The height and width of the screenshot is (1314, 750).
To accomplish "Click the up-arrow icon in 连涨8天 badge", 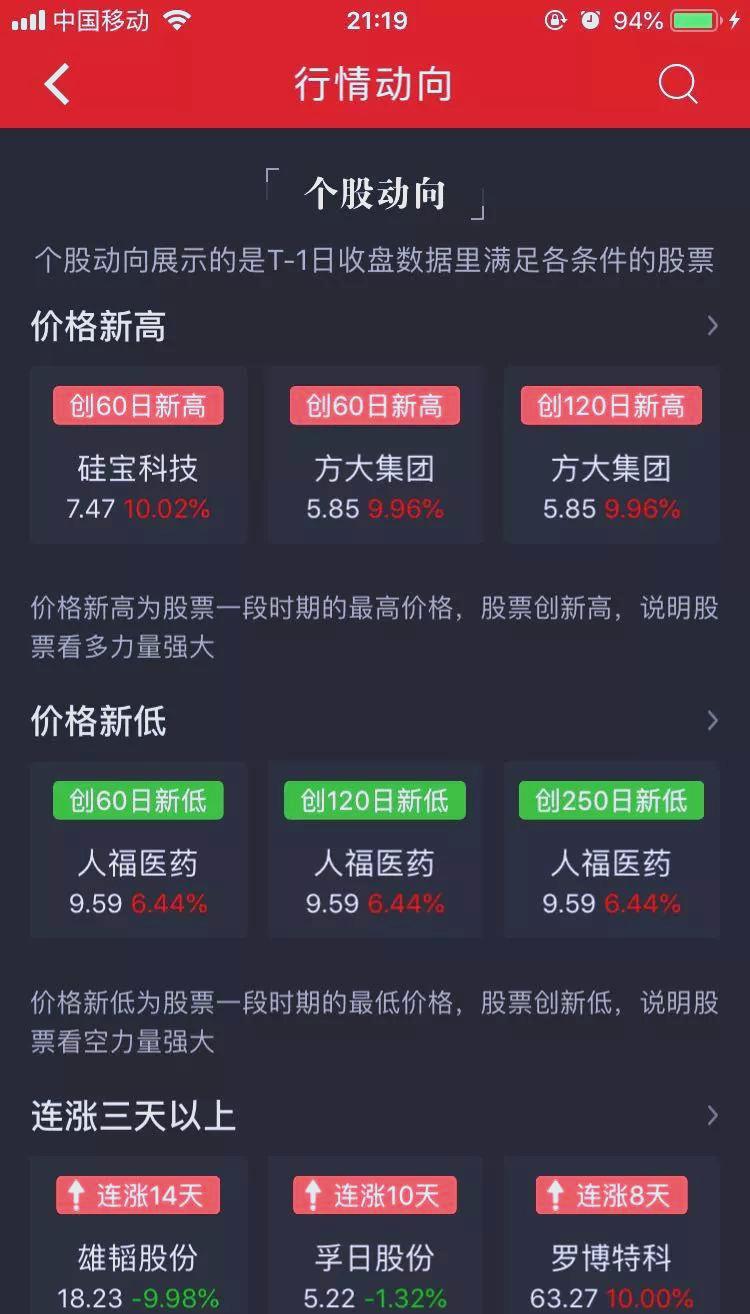I will tap(558, 1195).
